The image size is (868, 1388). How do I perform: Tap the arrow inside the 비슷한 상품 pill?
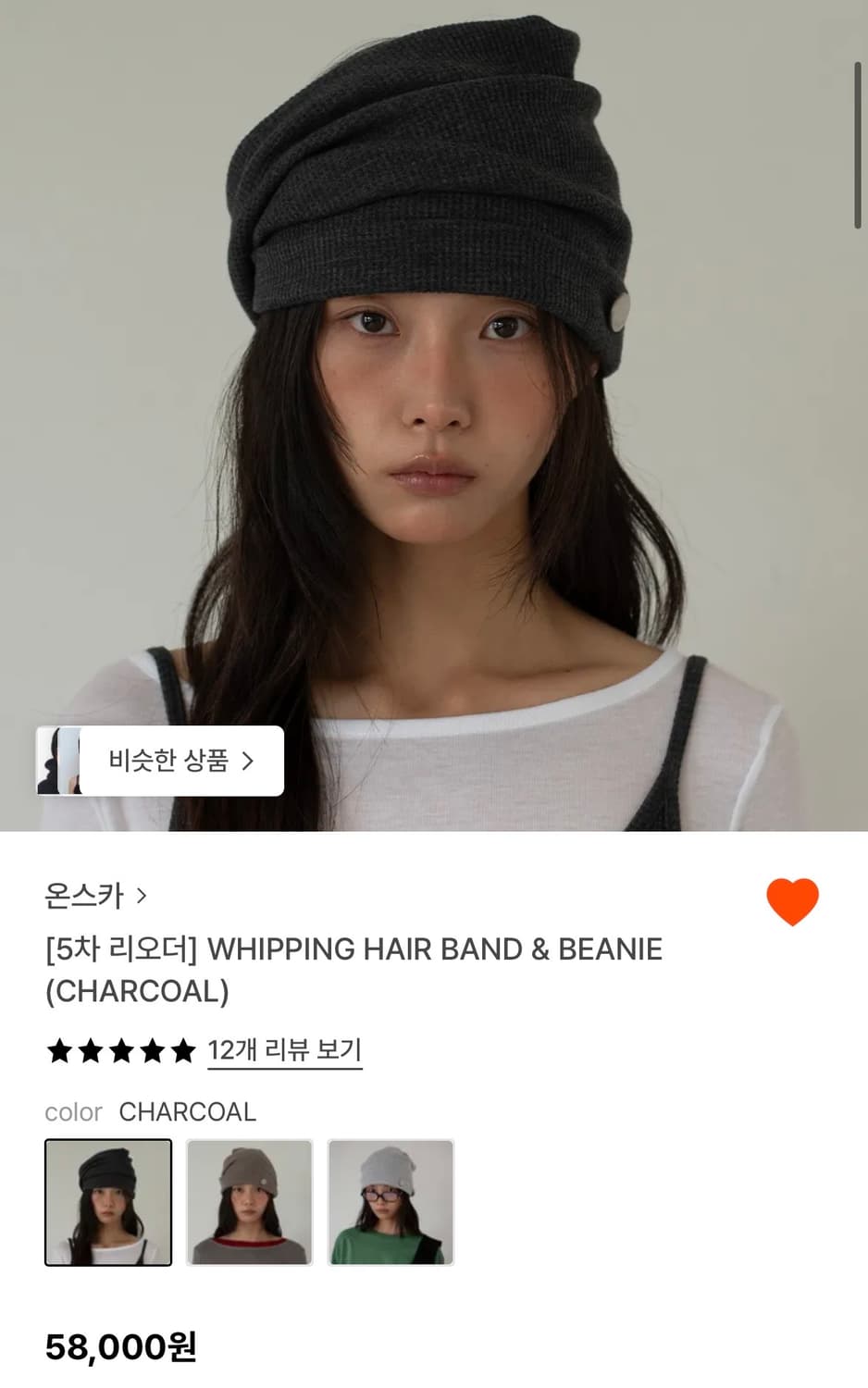(248, 761)
